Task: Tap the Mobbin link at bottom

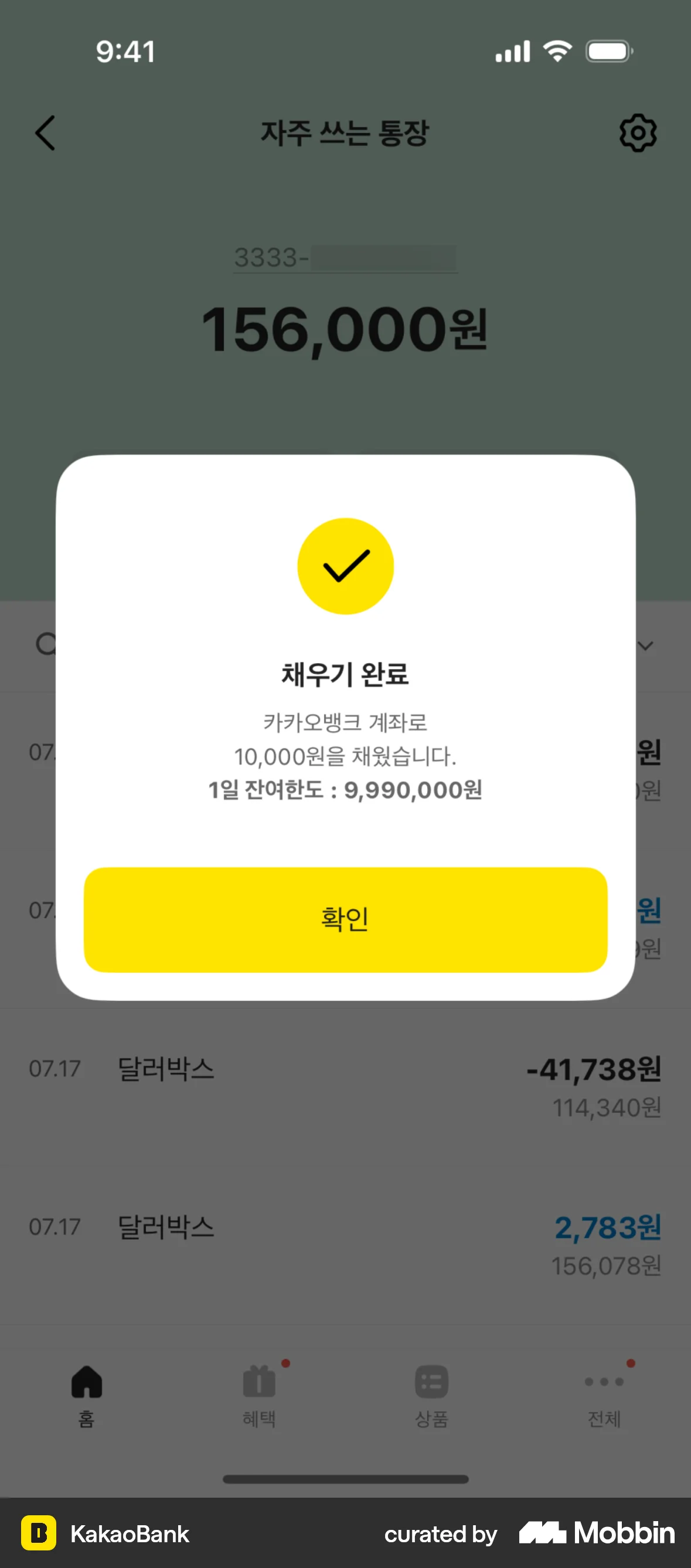Action: (x=594, y=1533)
